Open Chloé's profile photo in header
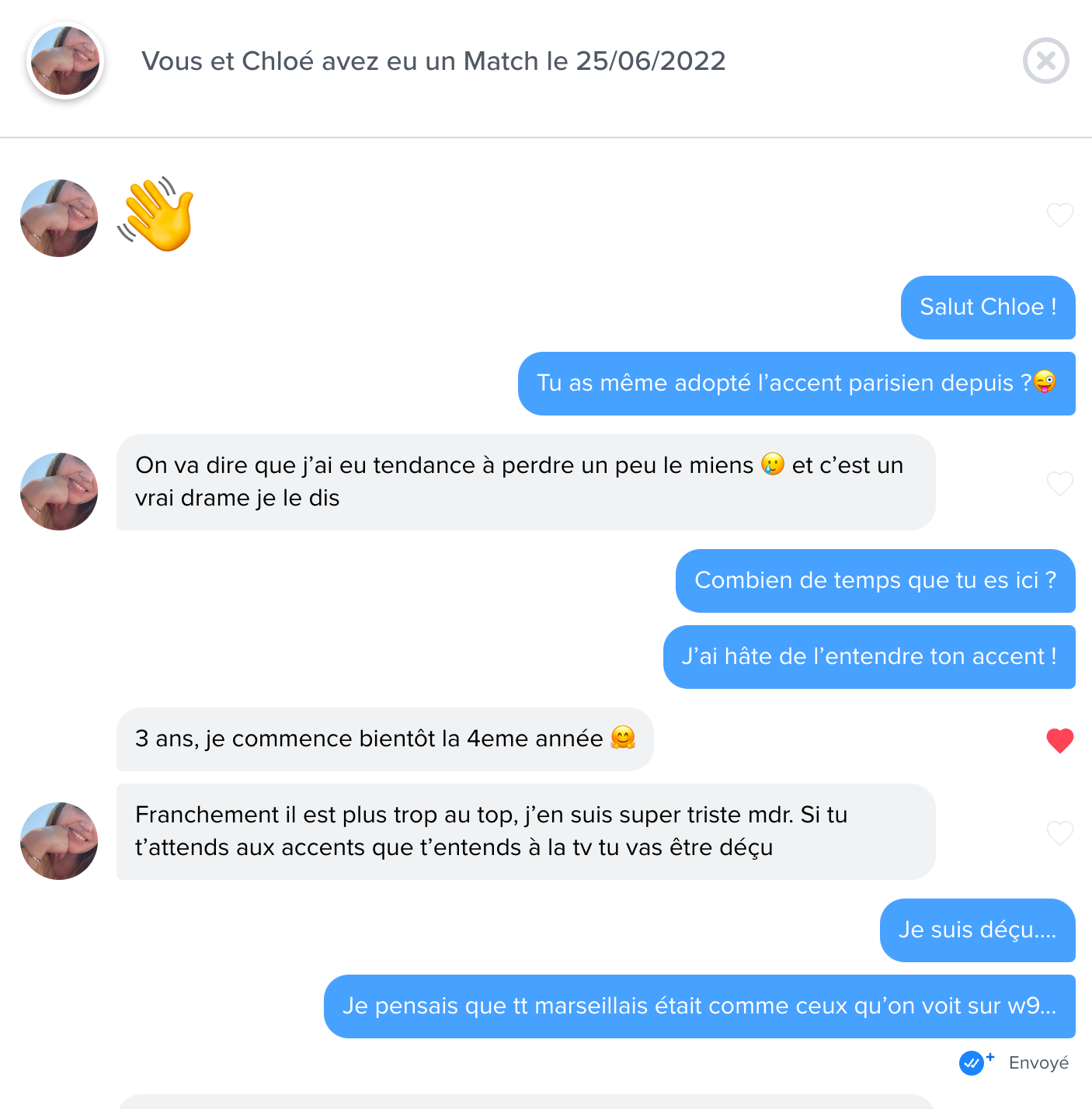This screenshot has width=1092, height=1109. point(65,61)
